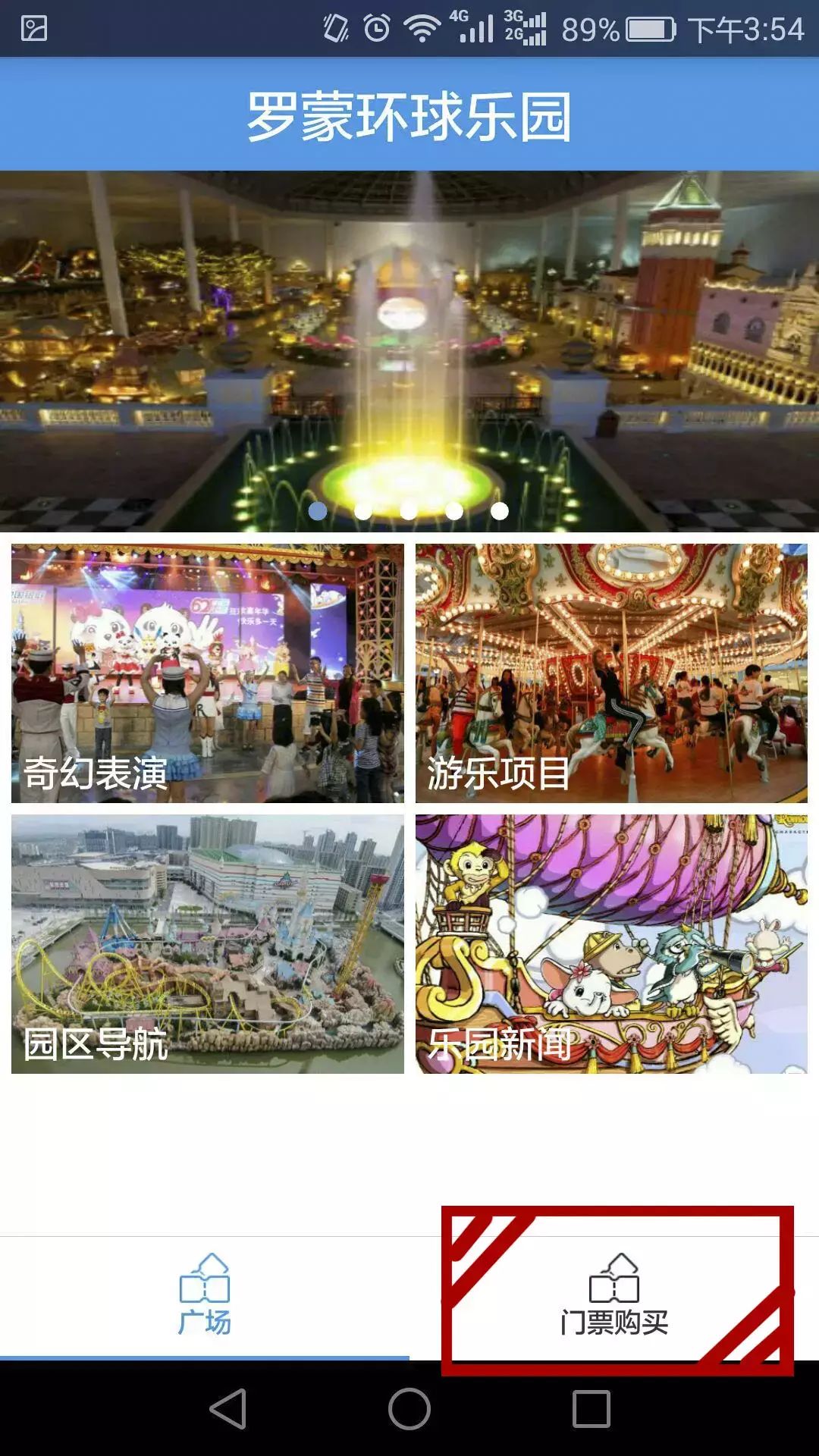Return to the phone's home screen
Viewport: 819px width, 1456px height.
[409, 1408]
